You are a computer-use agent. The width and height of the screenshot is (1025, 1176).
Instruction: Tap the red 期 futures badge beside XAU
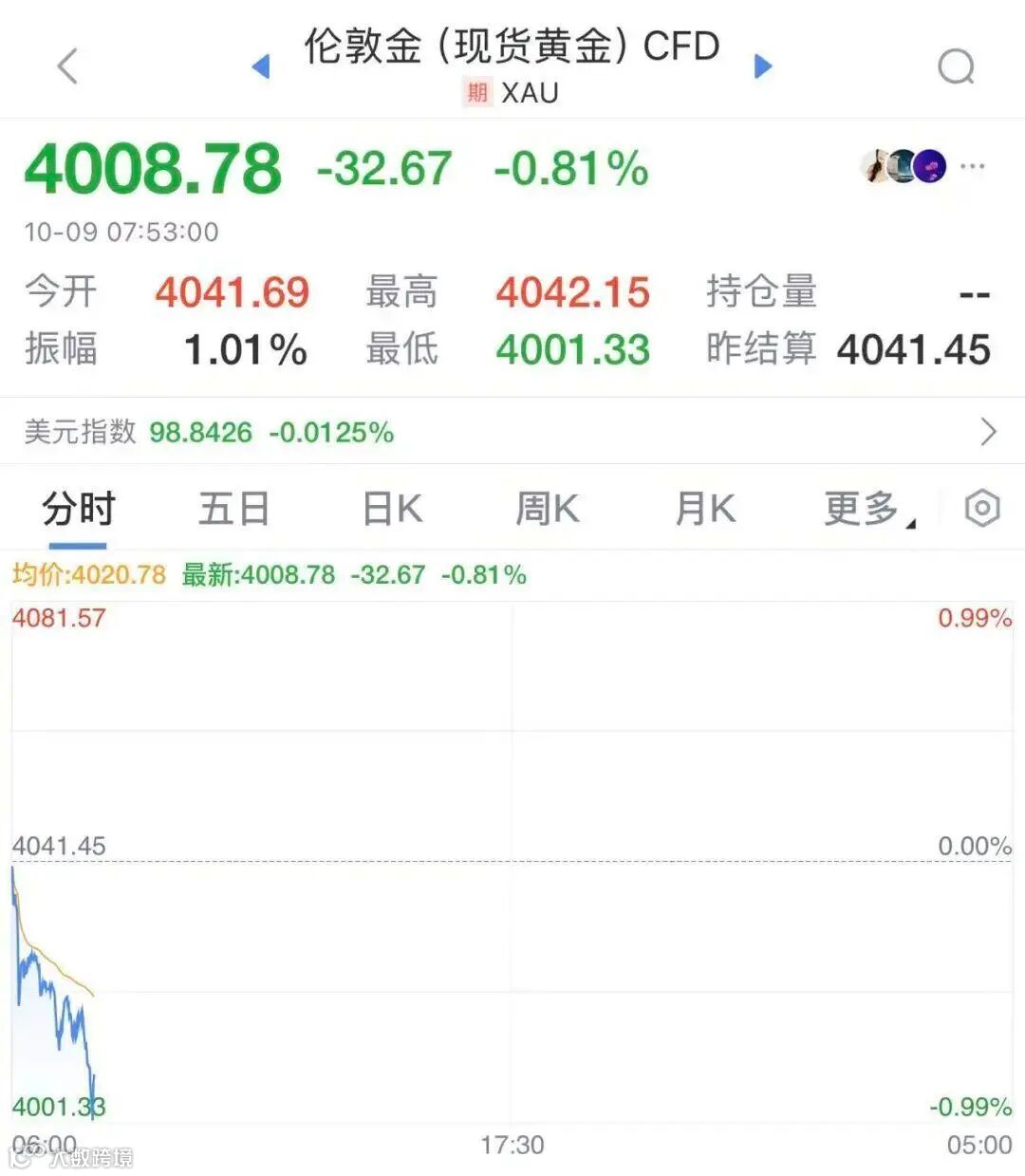tap(478, 93)
